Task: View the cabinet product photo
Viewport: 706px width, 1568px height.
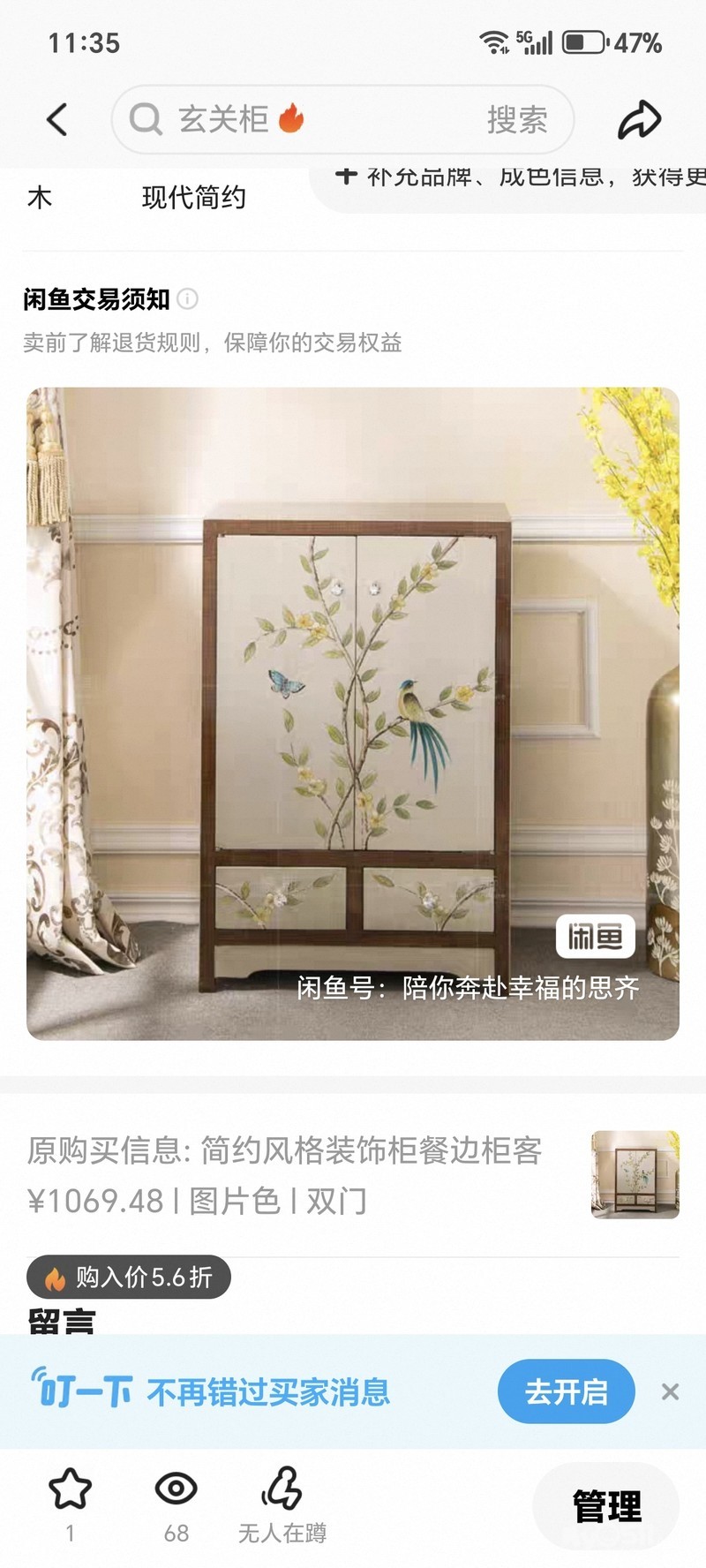Action: [353, 713]
